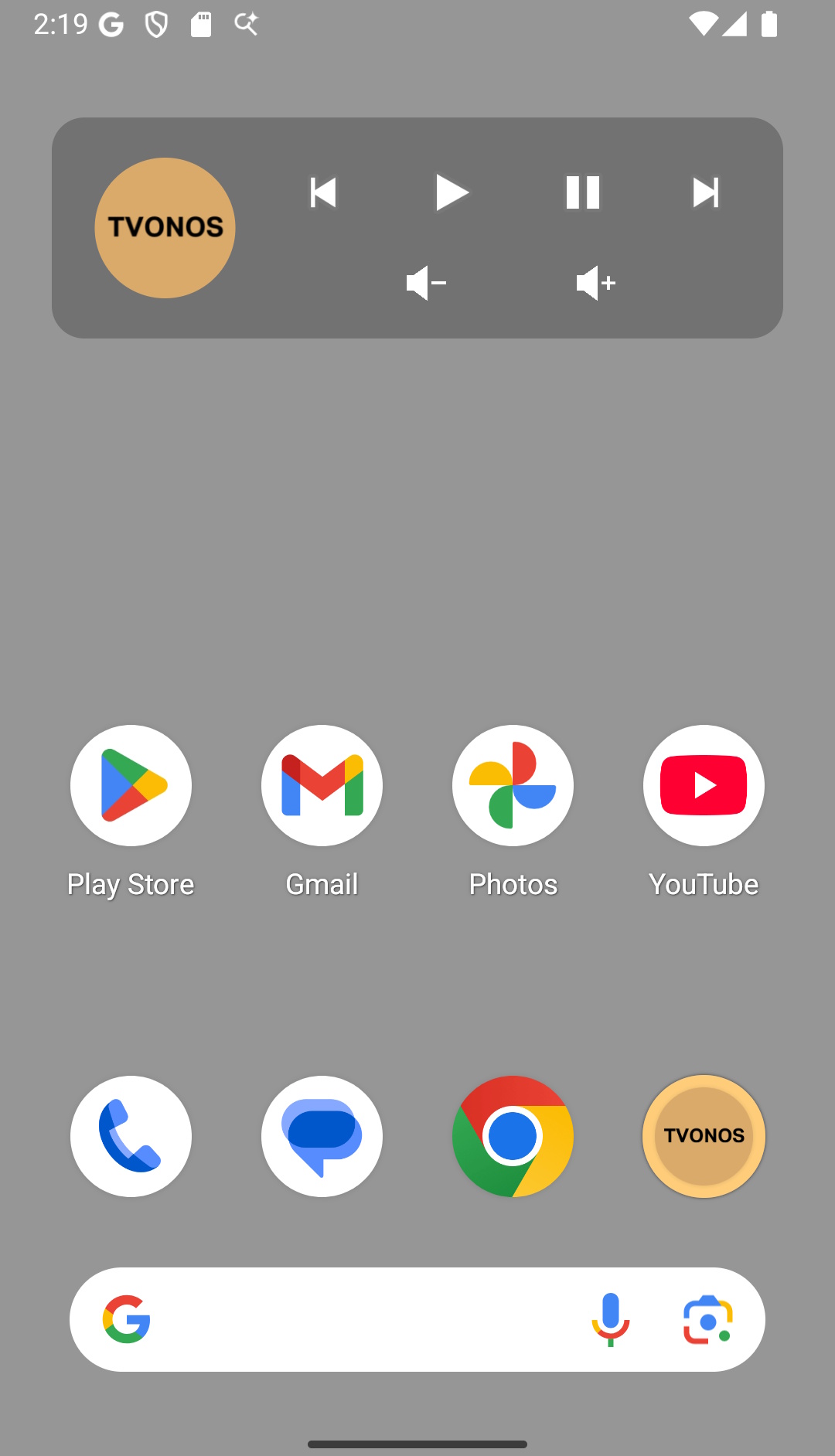Open the YouTube app

(x=704, y=785)
